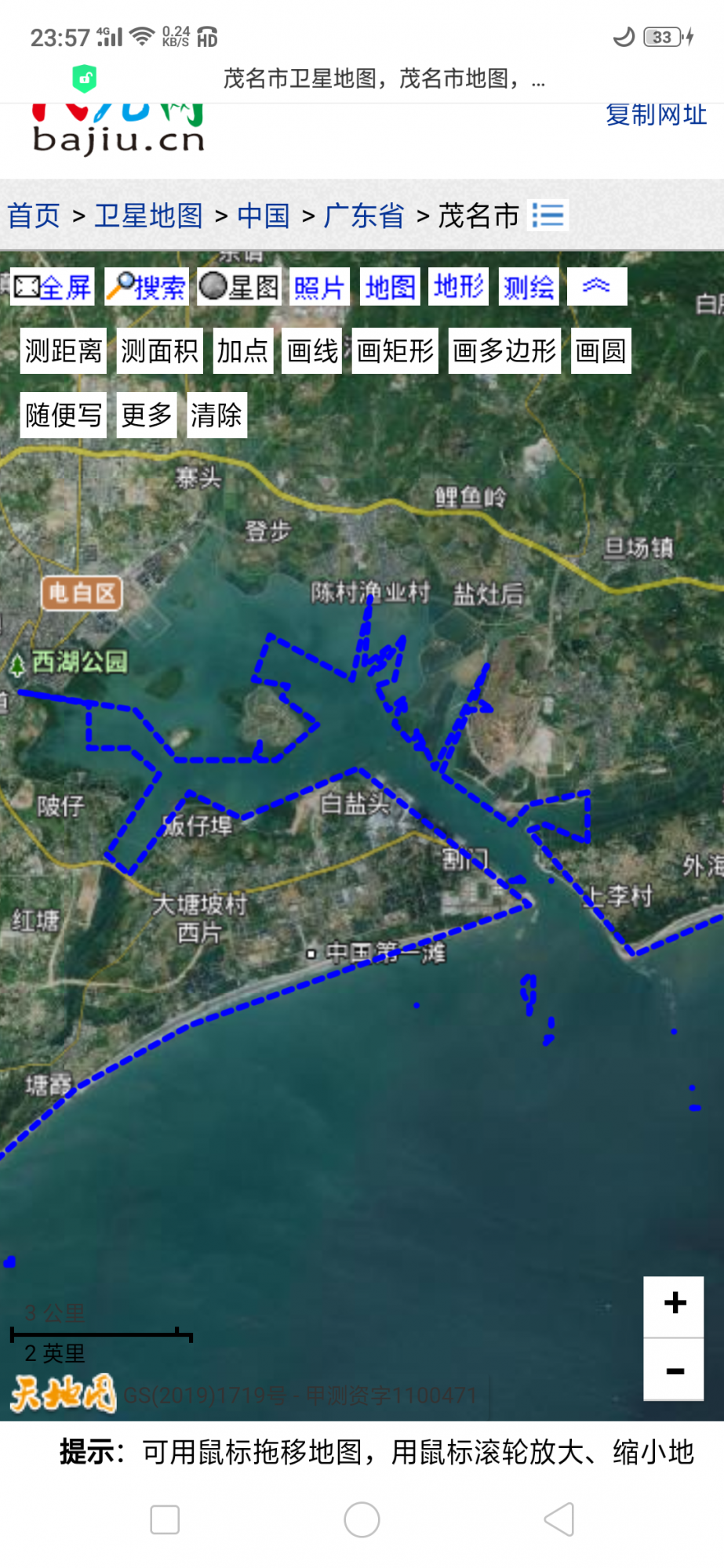The width and height of the screenshot is (724, 1568).
Task: Start the 测距离 measuring tool
Action: [x=64, y=350]
